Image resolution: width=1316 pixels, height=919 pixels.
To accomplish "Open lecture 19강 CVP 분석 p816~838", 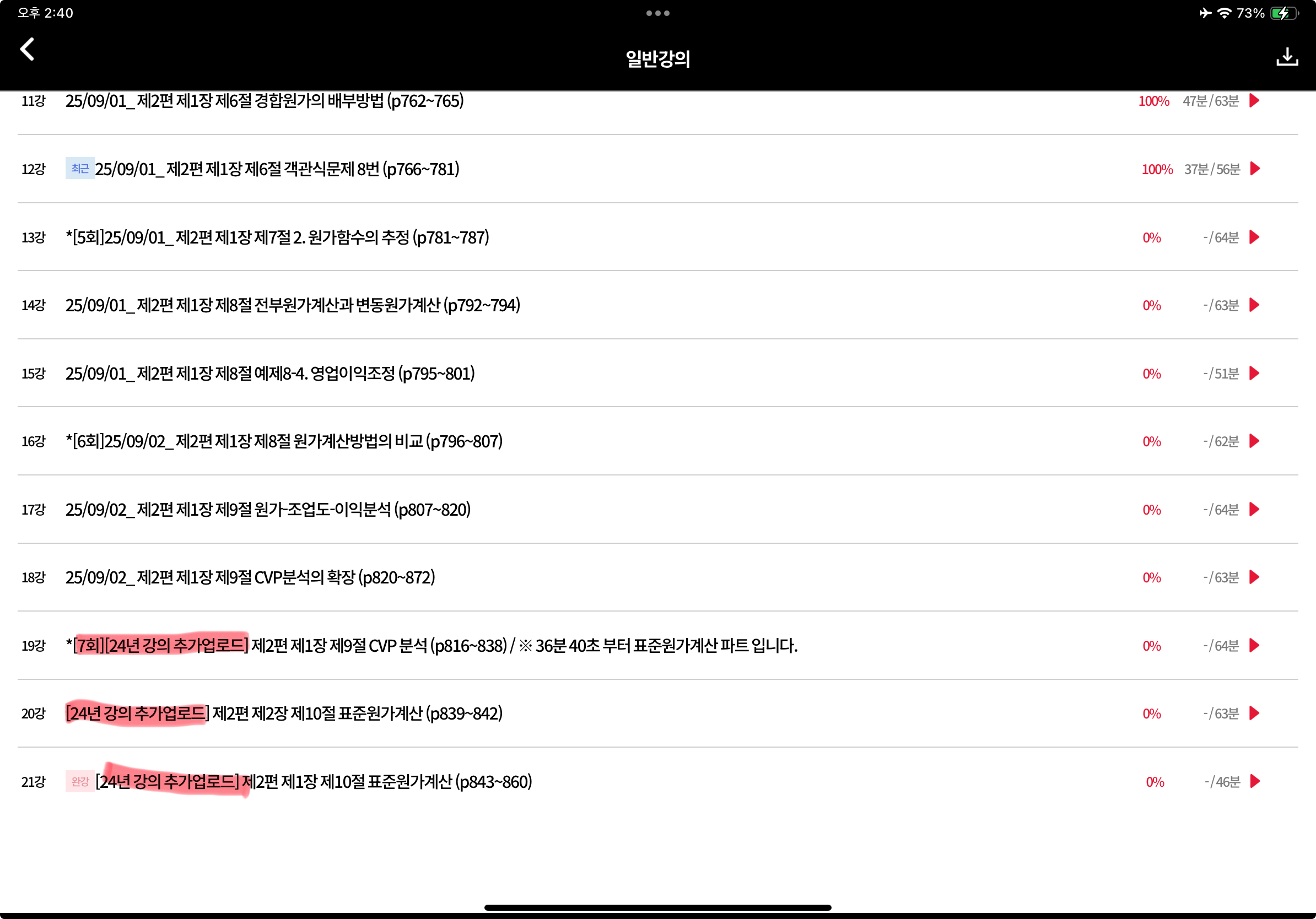I will click(431, 646).
